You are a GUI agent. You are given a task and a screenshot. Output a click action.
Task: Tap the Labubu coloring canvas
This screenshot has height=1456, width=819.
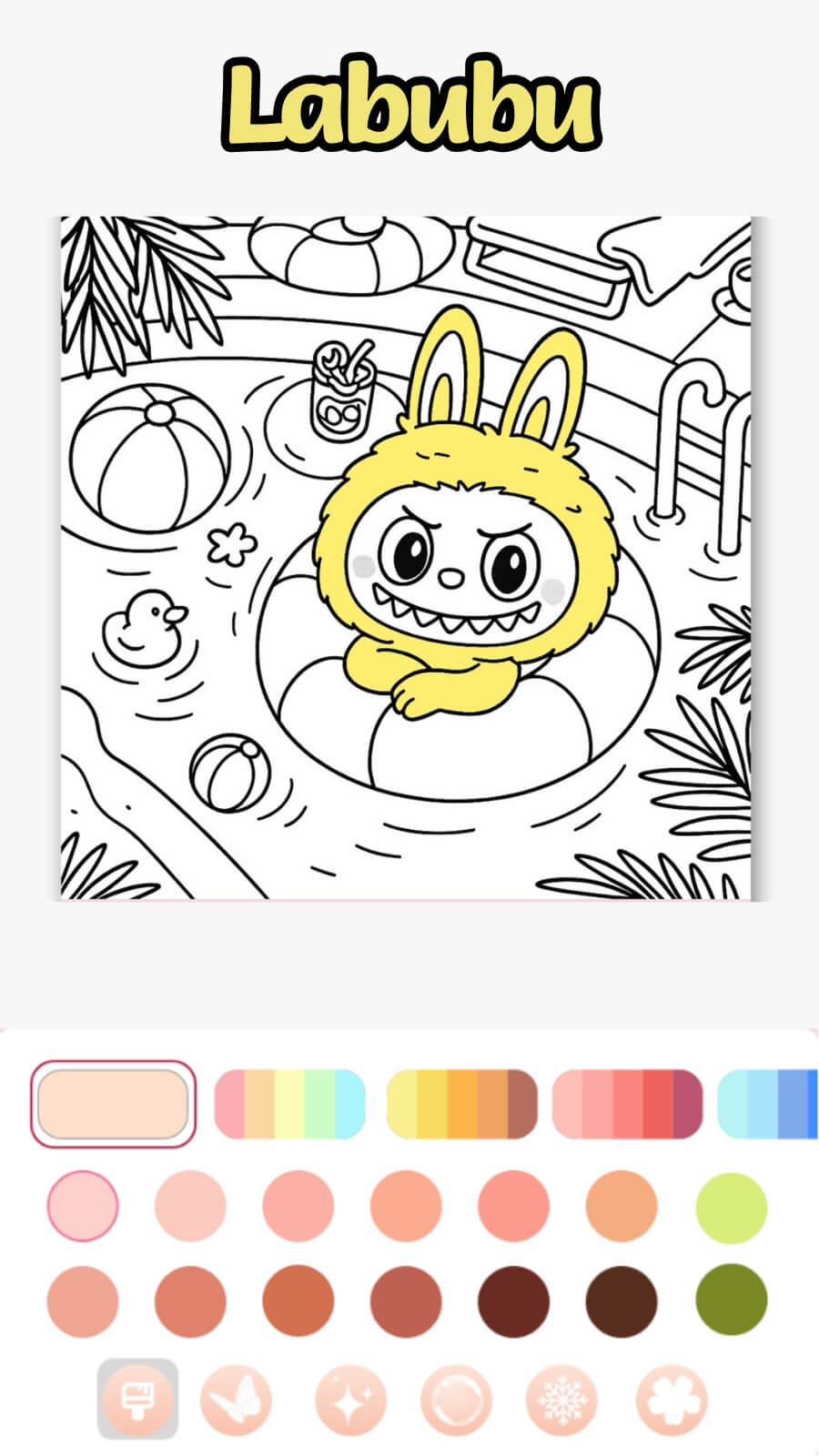[406, 558]
